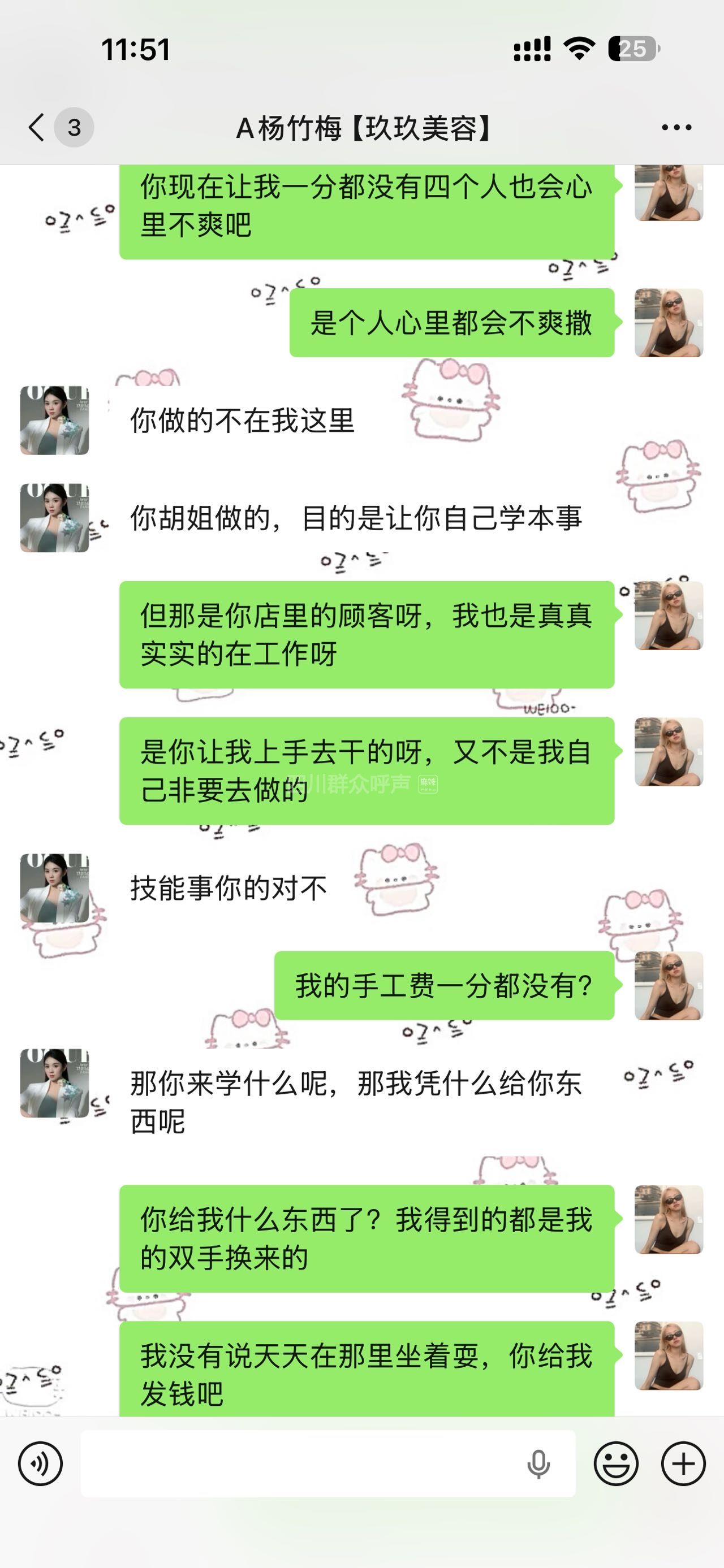
Task: Open contact avatar beside 你做的不在我这里
Action: click(55, 420)
